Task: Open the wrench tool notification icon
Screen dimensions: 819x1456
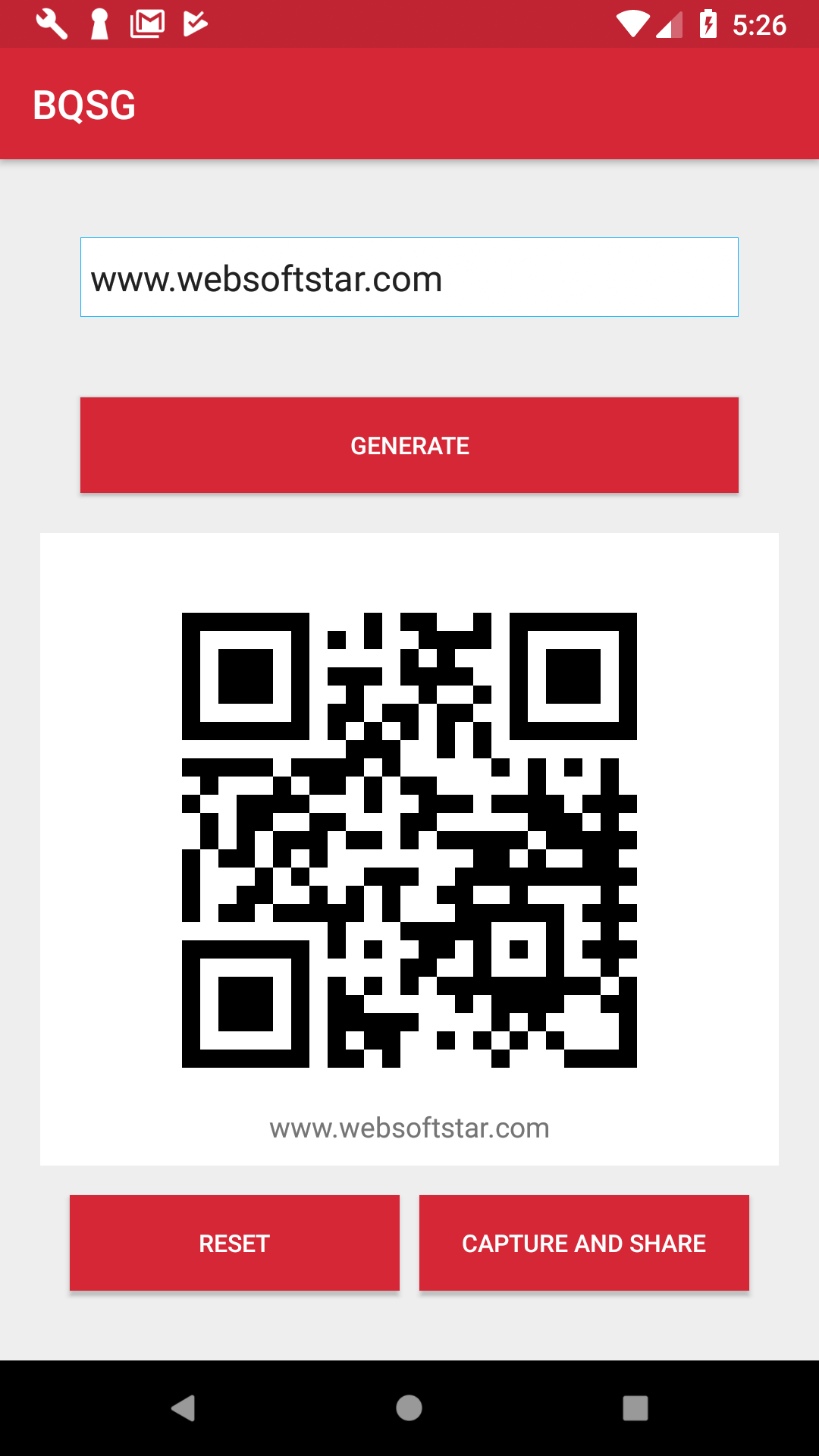Action: click(50, 22)
